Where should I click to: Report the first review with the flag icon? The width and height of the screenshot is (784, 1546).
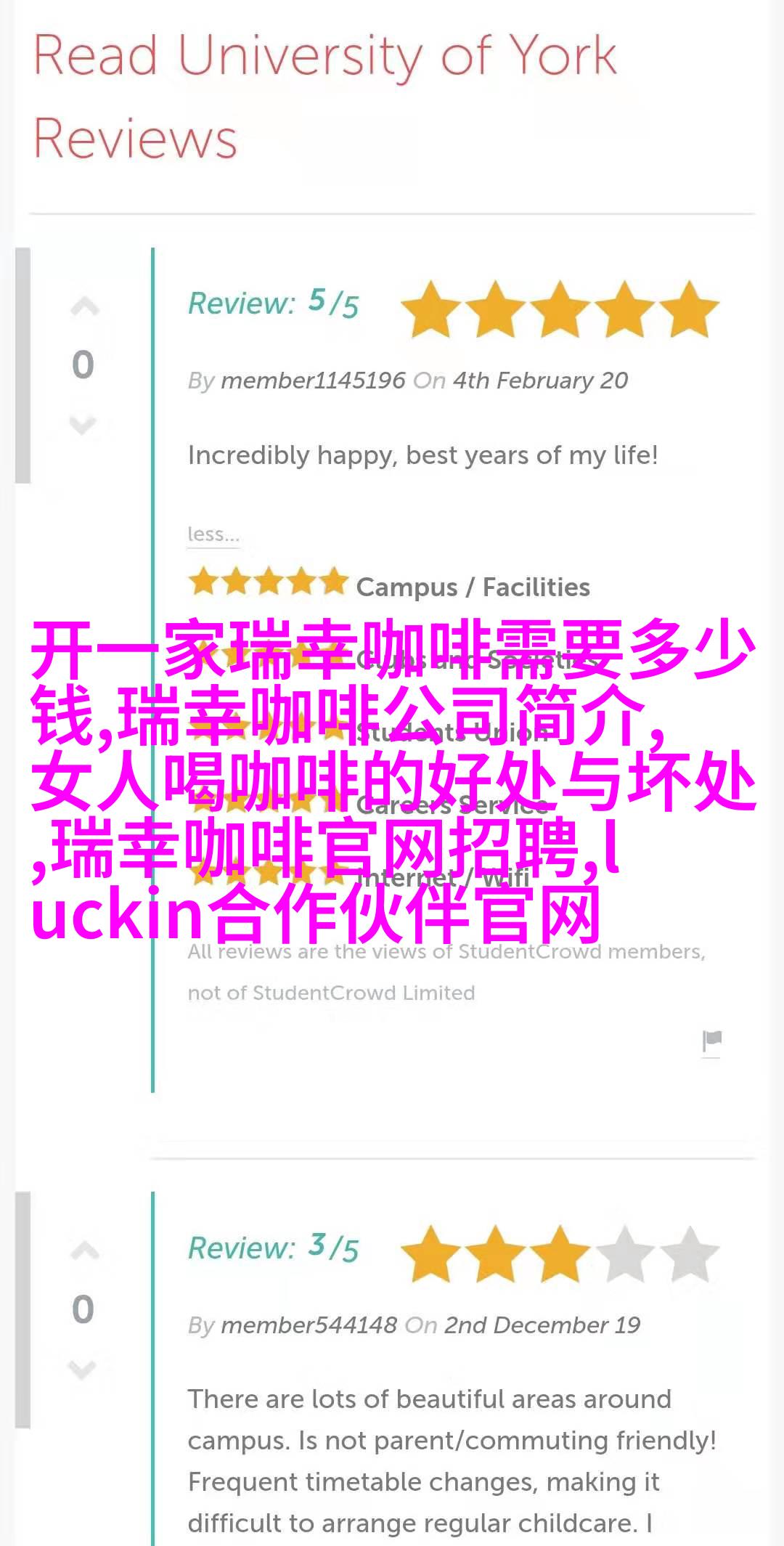click(712, 1041)
